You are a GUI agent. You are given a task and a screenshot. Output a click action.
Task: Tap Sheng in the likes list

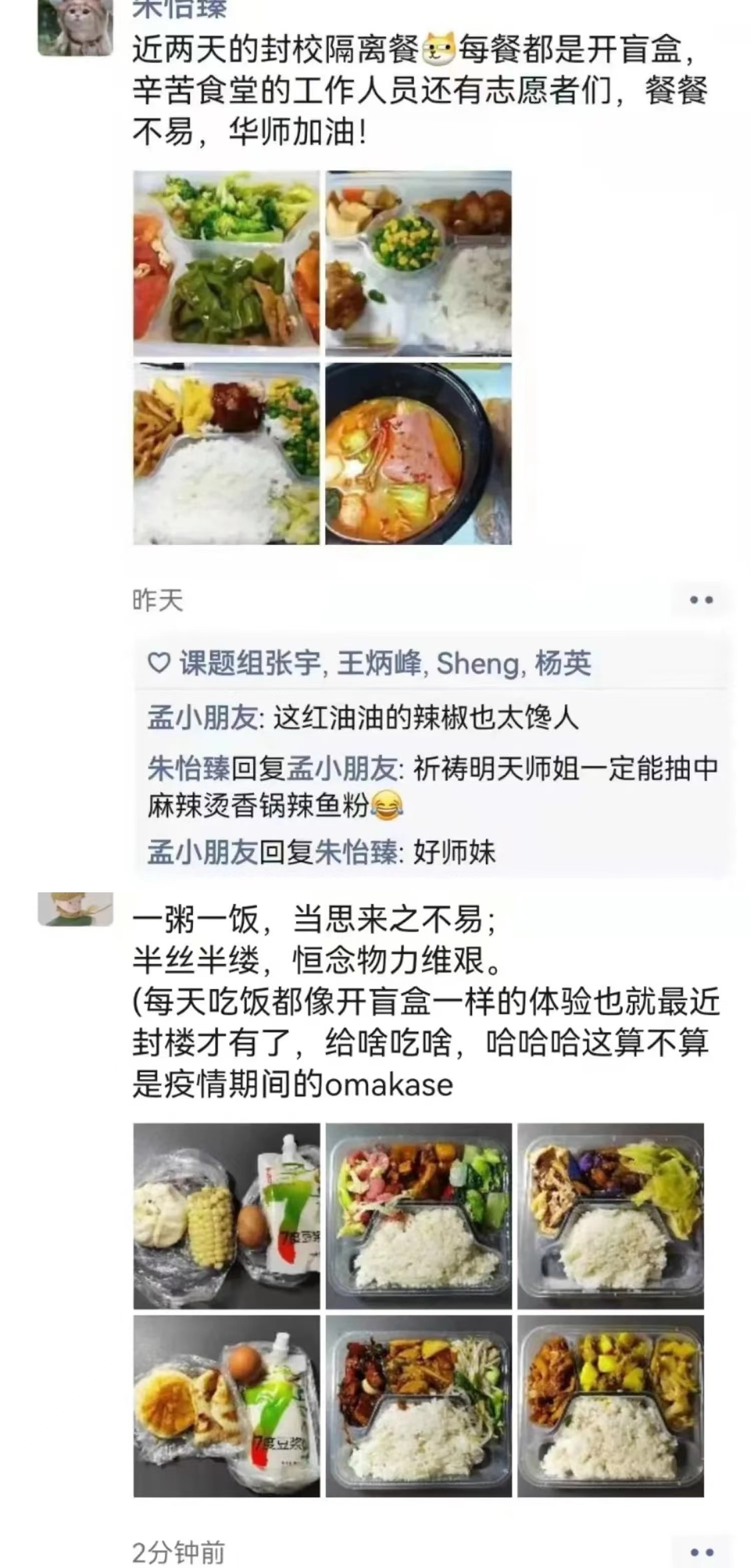477,663
